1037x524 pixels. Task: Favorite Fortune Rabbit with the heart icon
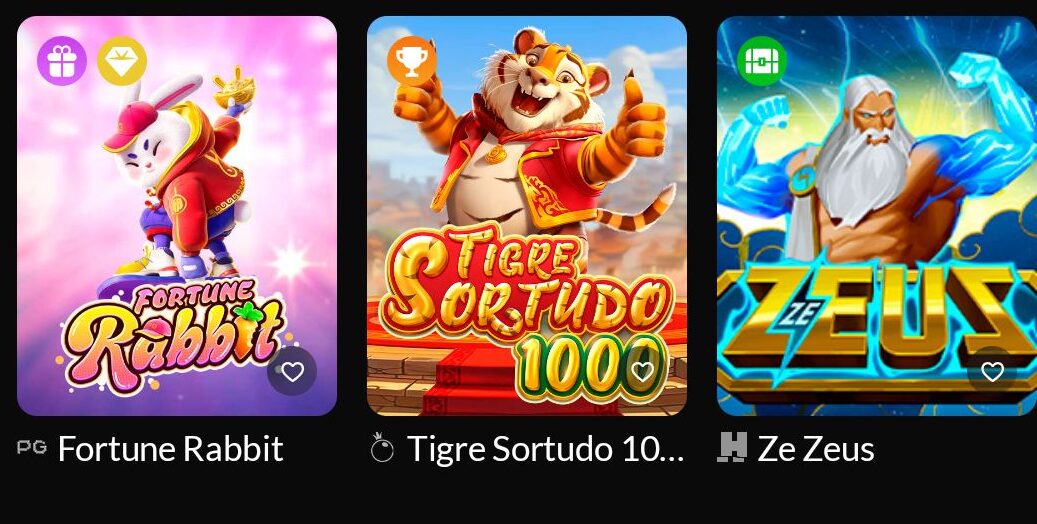click(292, 372)
